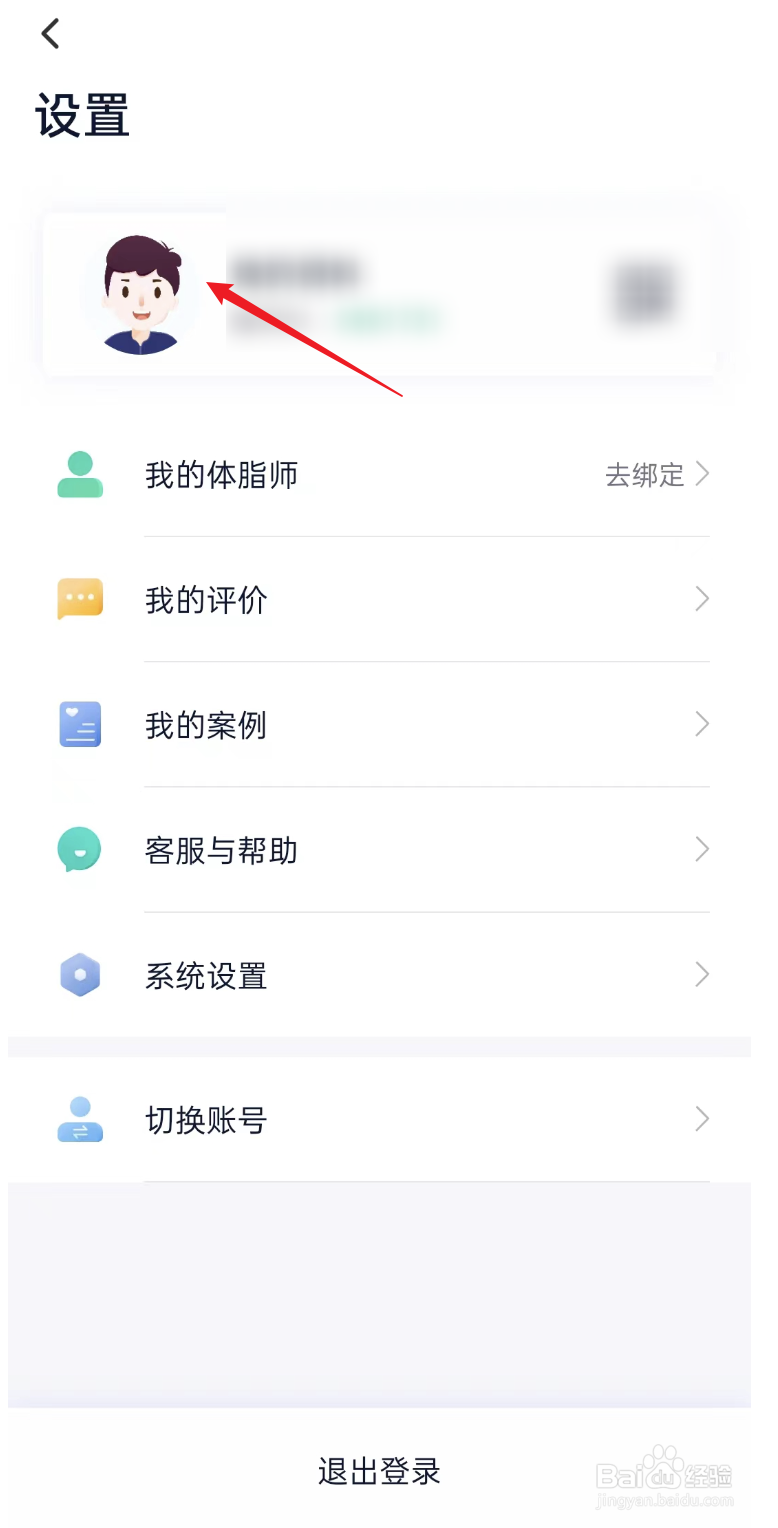Click the yellow speech bubble icon for 我的评价

click(79, 600)
